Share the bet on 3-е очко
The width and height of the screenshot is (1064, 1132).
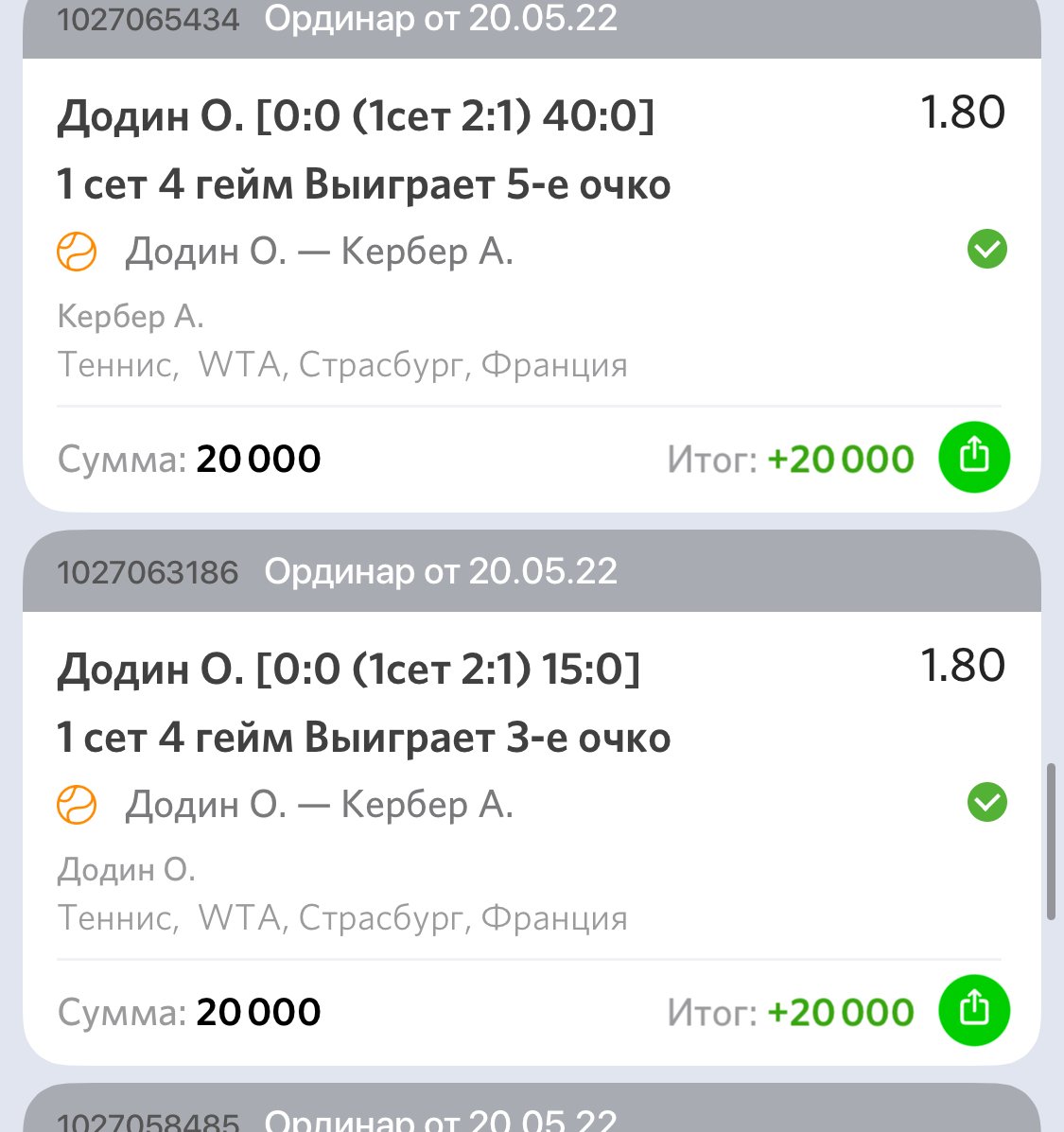(973, 1011)
